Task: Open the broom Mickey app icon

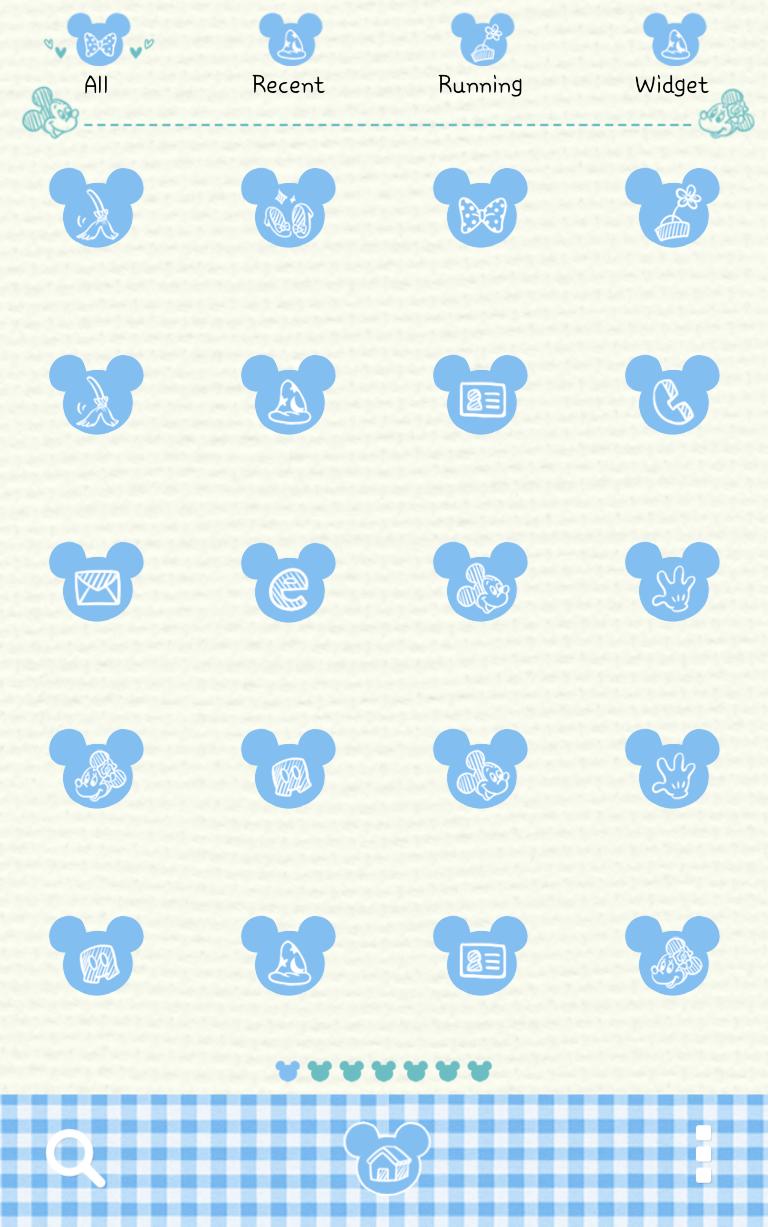Action: [96, 207]
